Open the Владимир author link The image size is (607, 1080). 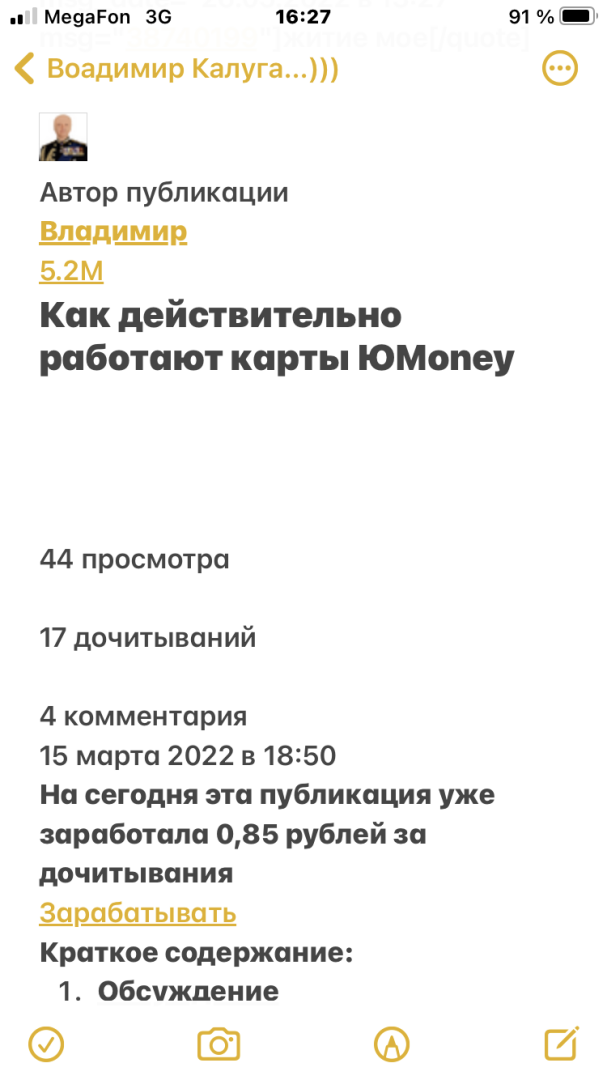pyautogui.click(x=113, y=232)
